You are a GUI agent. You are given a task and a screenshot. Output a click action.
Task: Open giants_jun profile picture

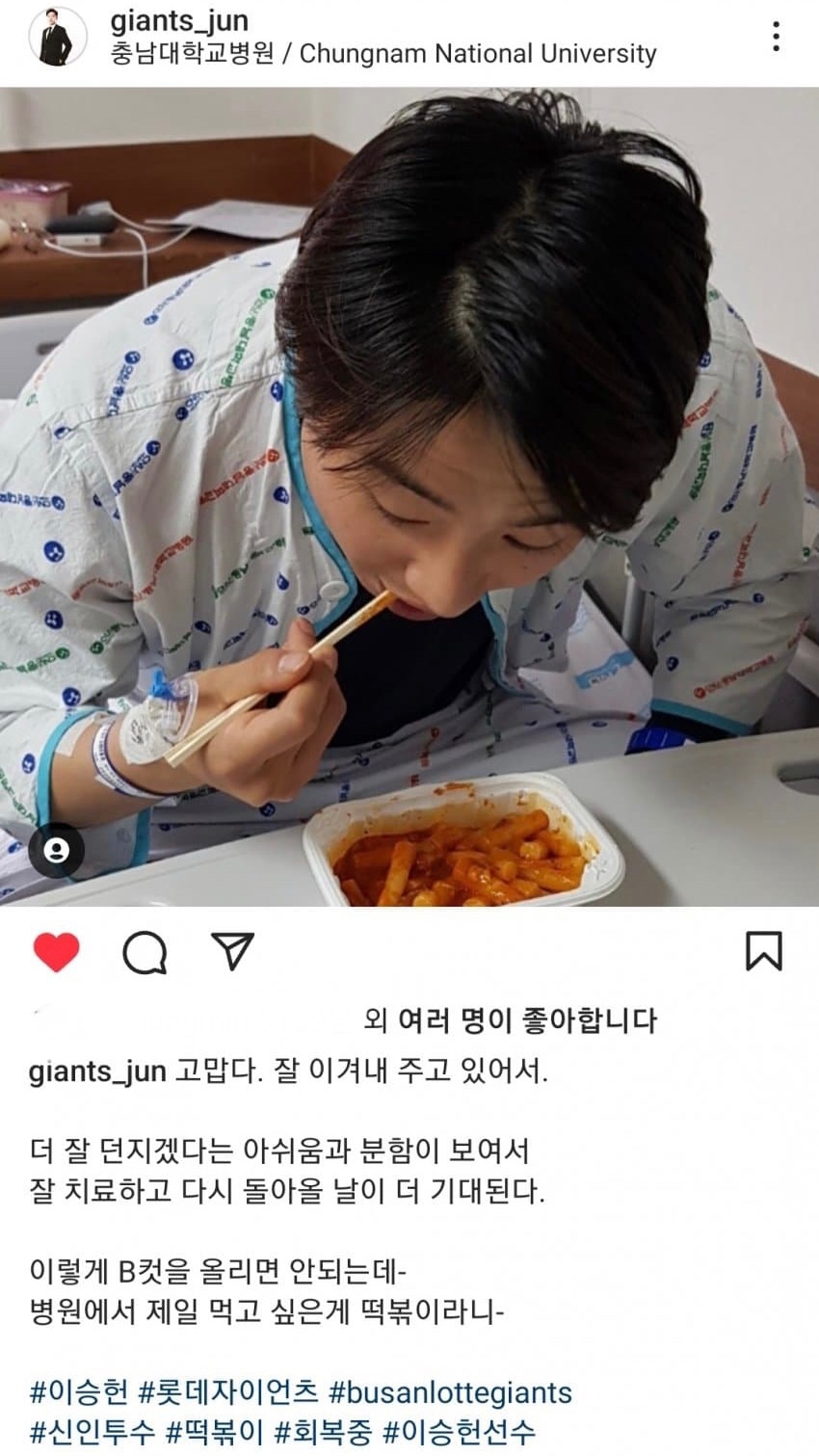57,38
